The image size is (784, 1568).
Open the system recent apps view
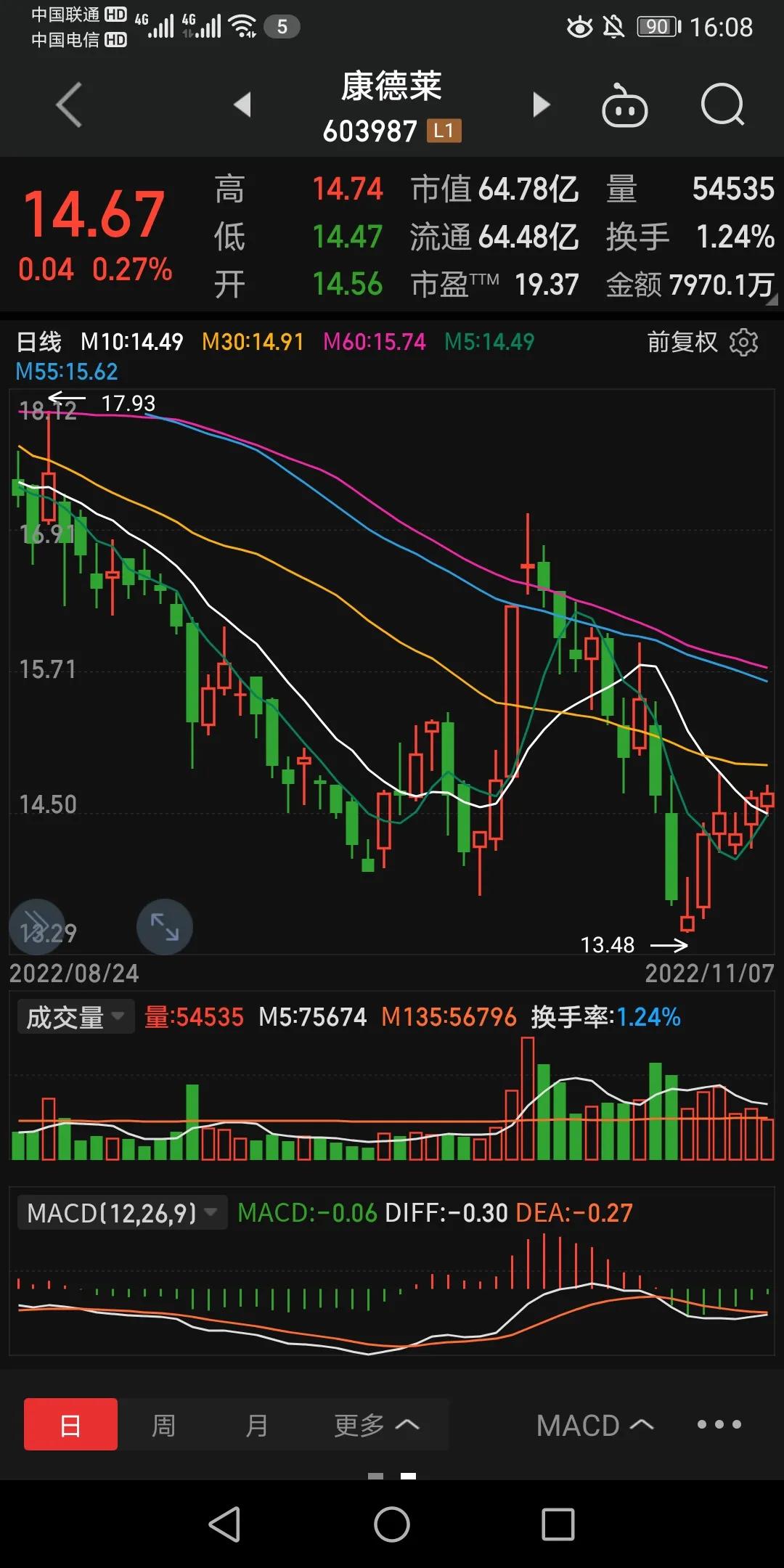(558, 1524)
